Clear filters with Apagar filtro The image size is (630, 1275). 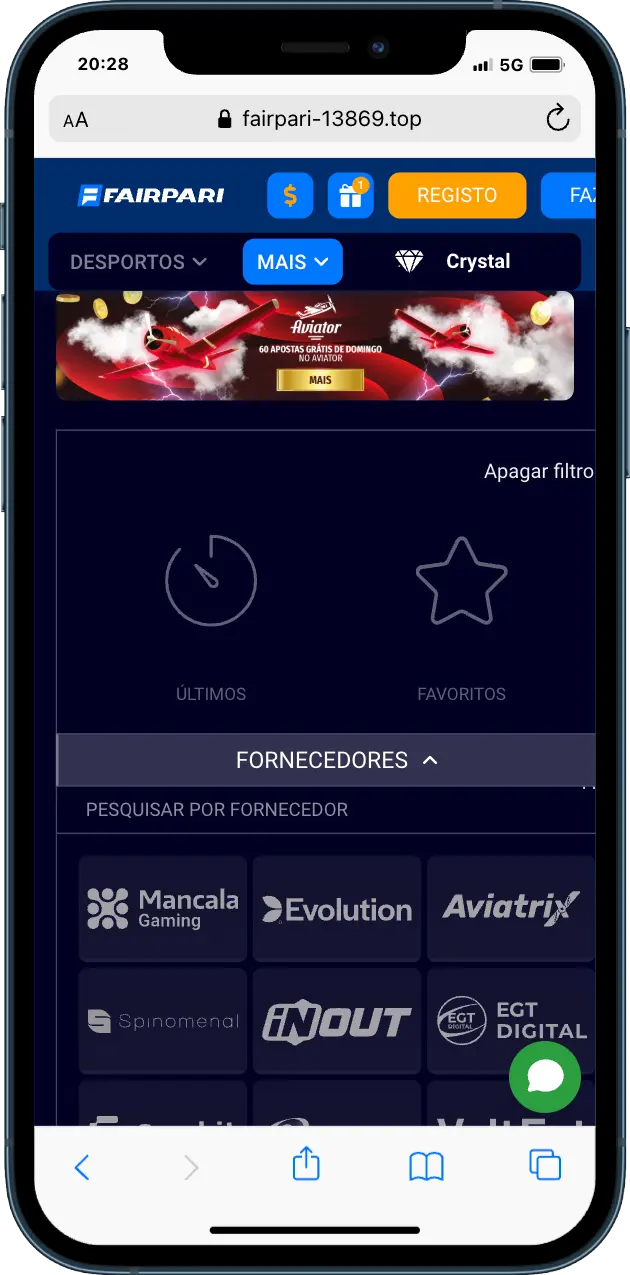click(538, 471)
